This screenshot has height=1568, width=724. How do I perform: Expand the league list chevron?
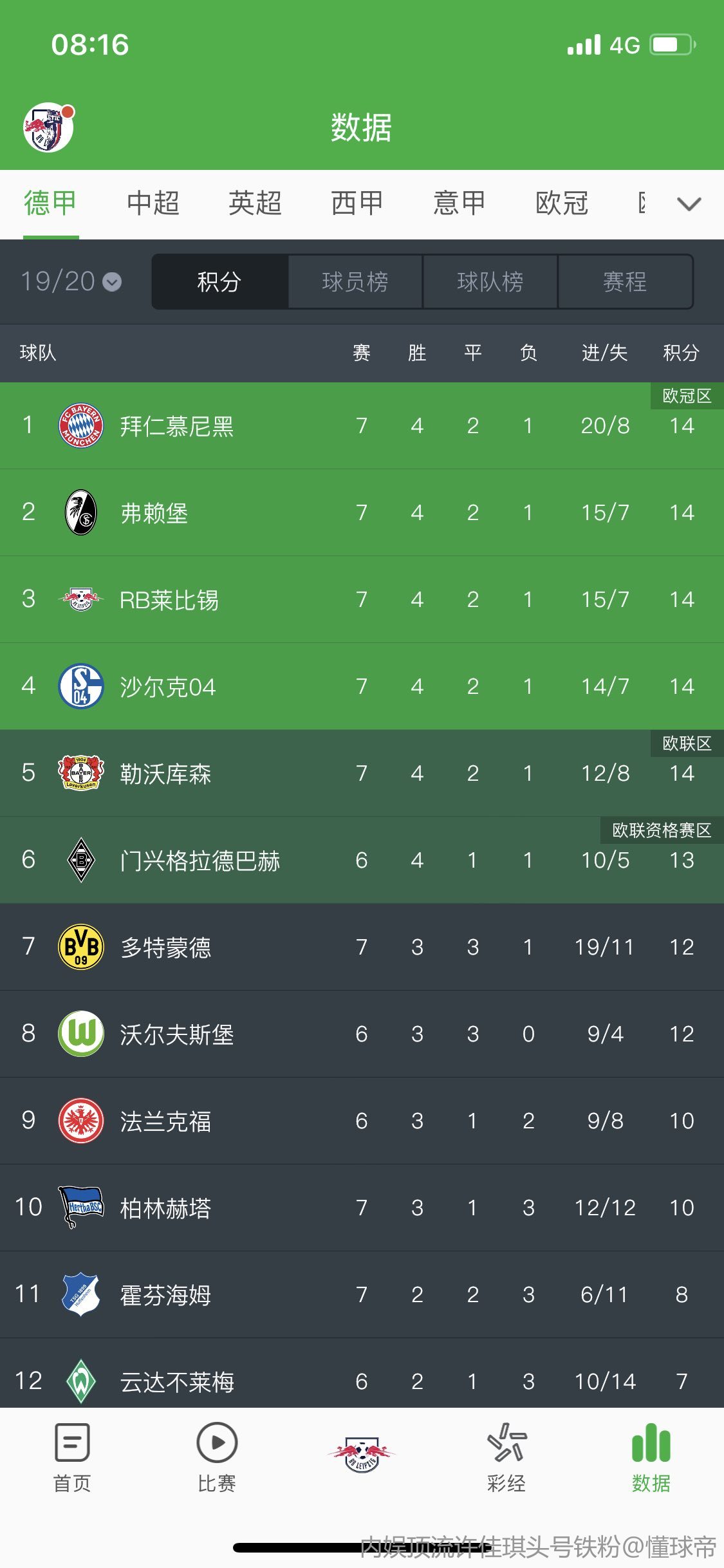[689, 204]
